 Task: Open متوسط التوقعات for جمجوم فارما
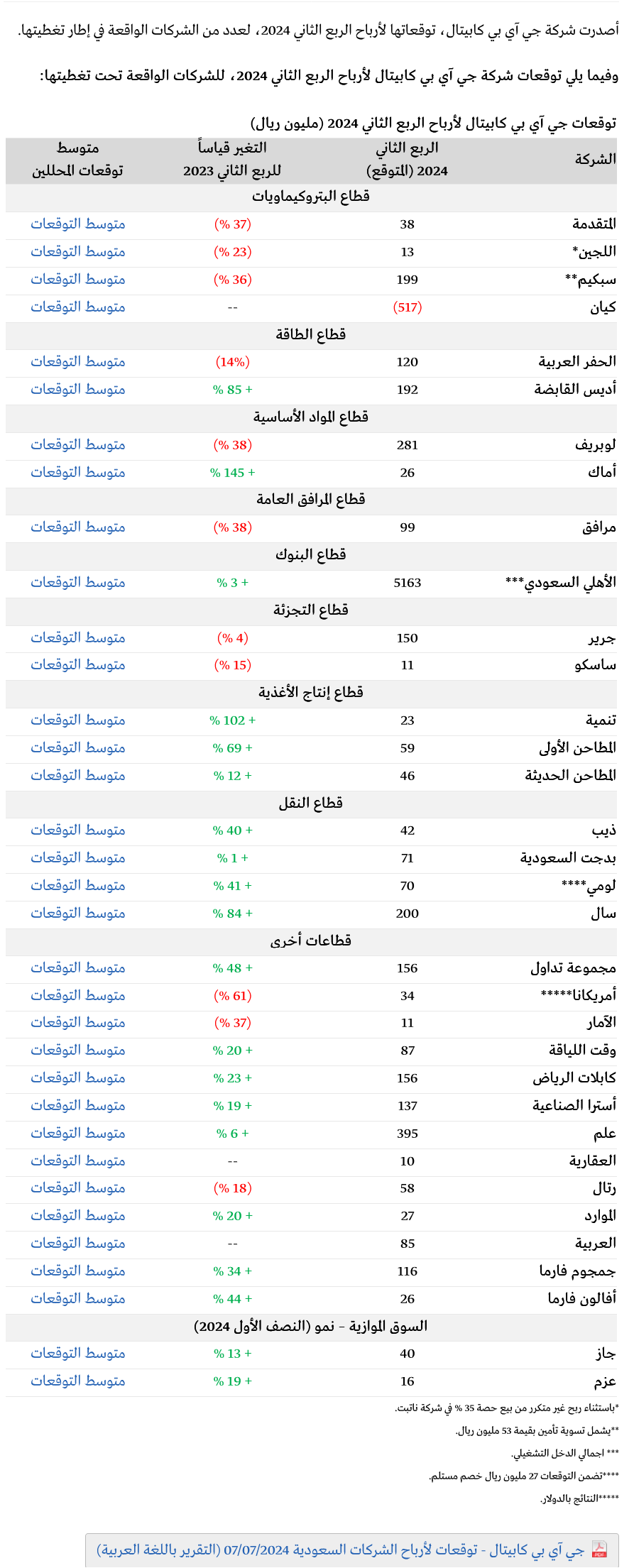[78, 1271]
